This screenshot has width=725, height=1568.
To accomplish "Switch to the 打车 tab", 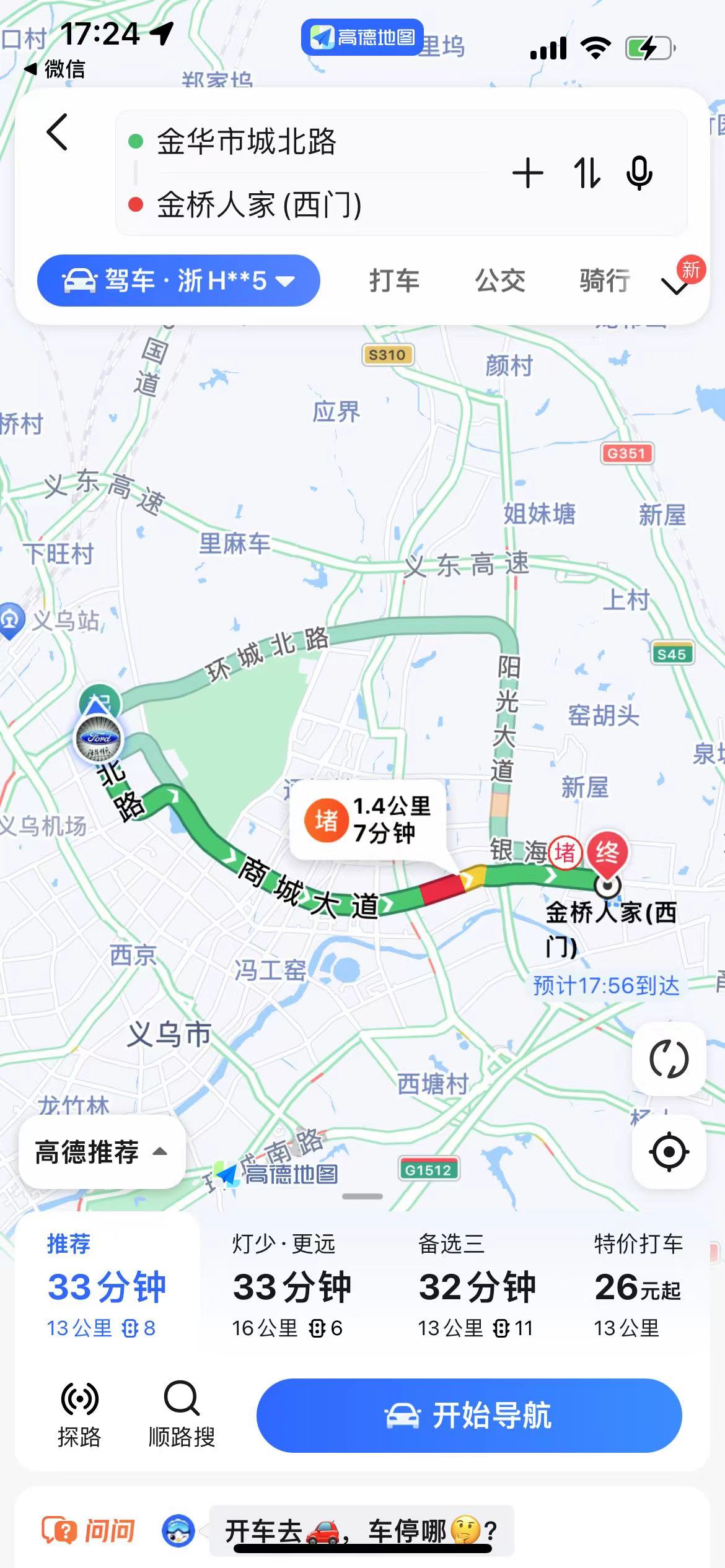I will 394,281.
